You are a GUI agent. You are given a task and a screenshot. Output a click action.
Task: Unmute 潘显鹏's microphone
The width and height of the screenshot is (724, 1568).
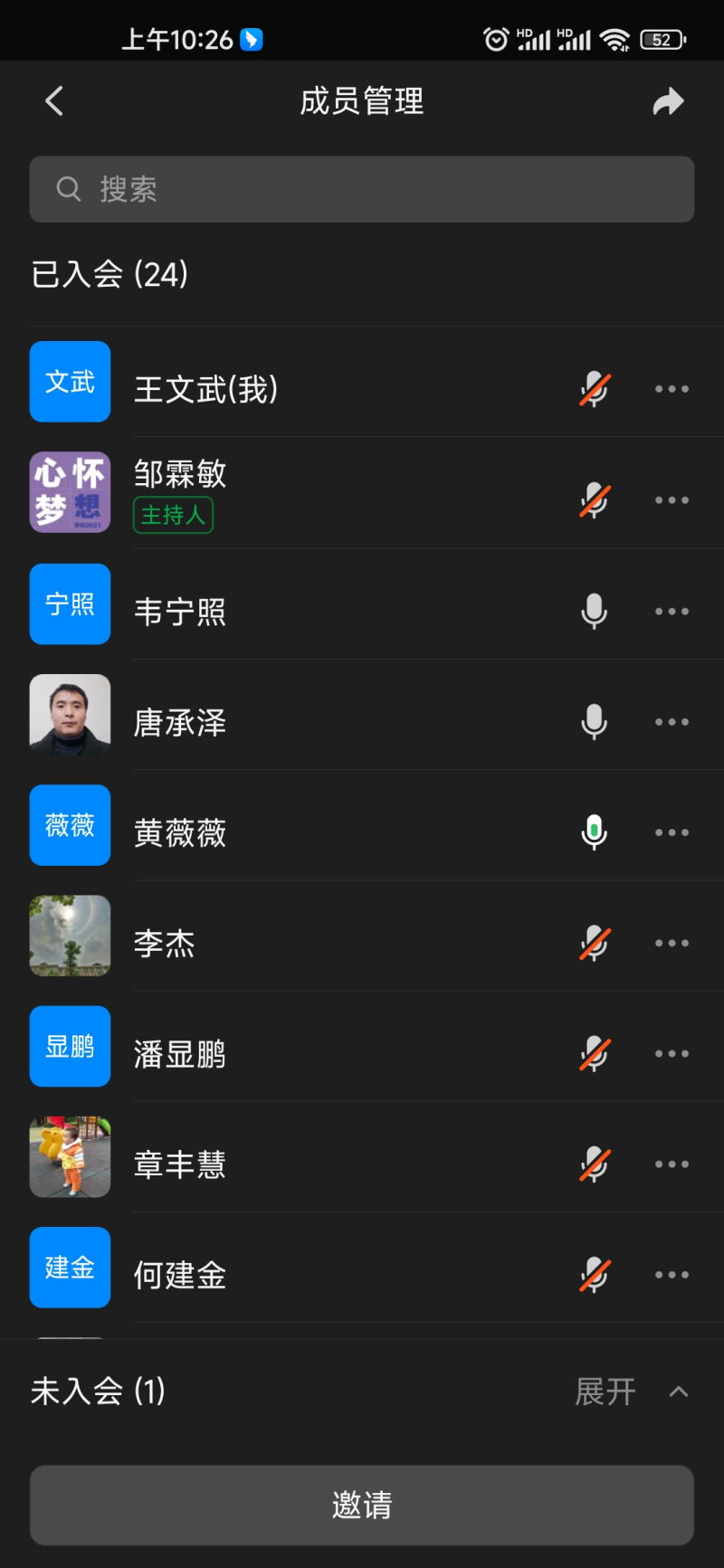coord(595,1054)
